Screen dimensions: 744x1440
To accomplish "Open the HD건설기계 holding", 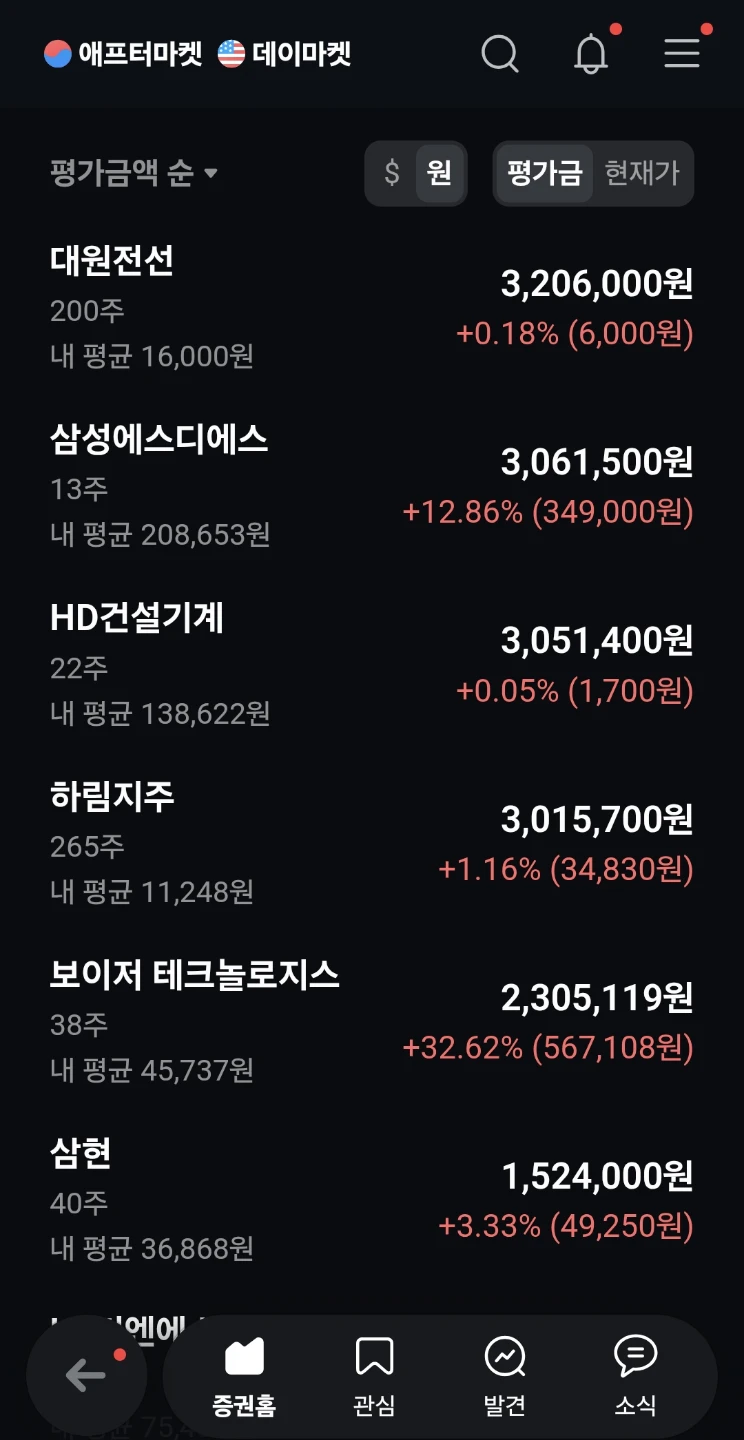I will tap(372, 664).
